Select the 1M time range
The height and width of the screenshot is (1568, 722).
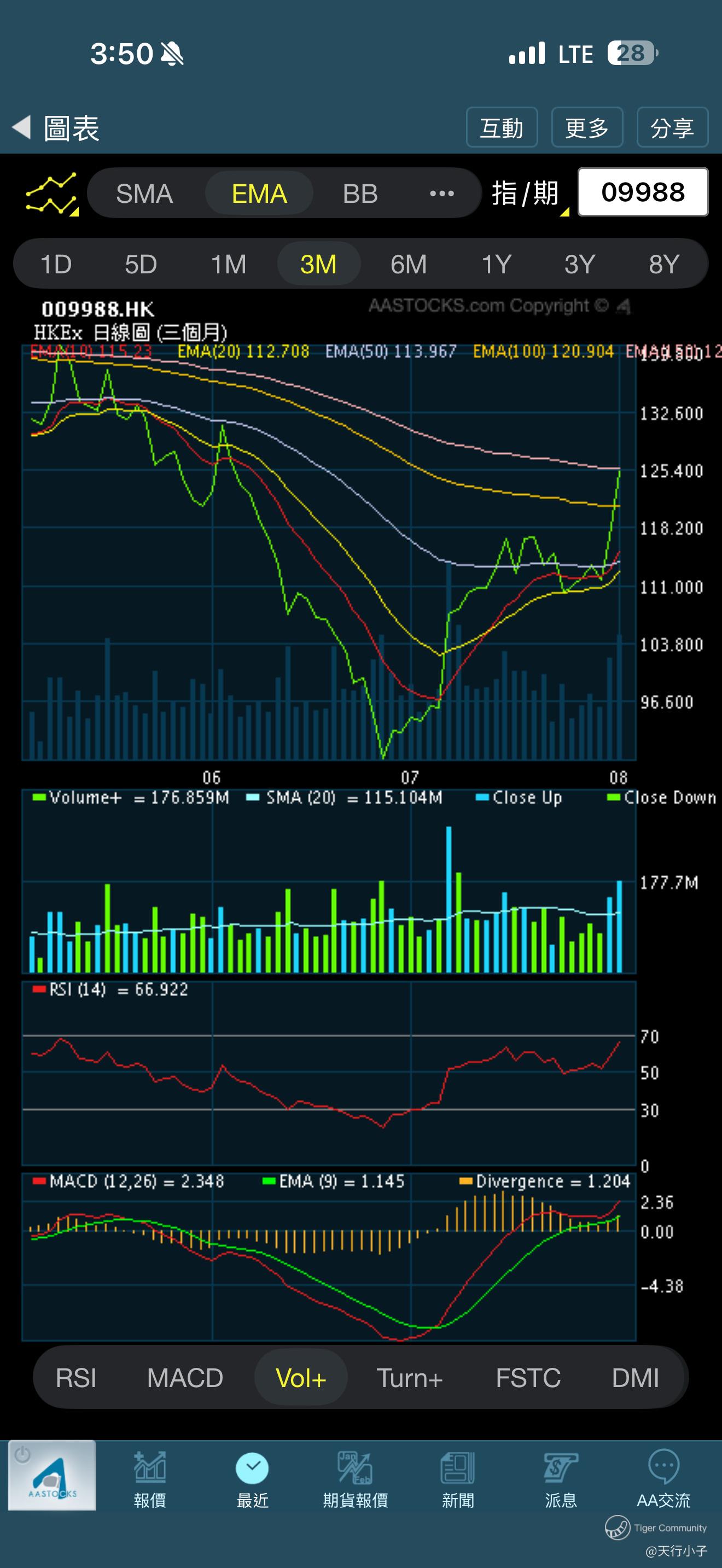click(x=228, y=264)
